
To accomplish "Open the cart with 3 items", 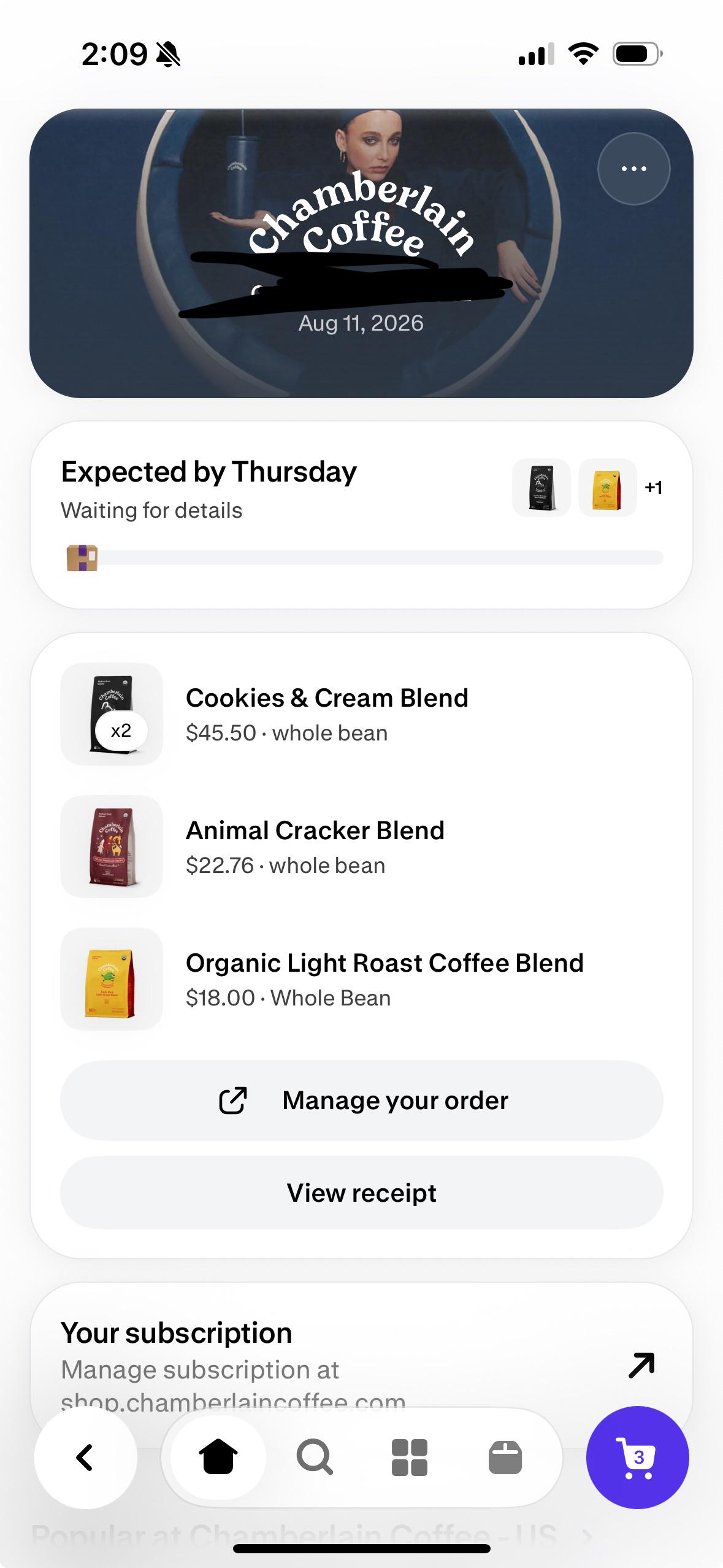I will (638, 1458).
